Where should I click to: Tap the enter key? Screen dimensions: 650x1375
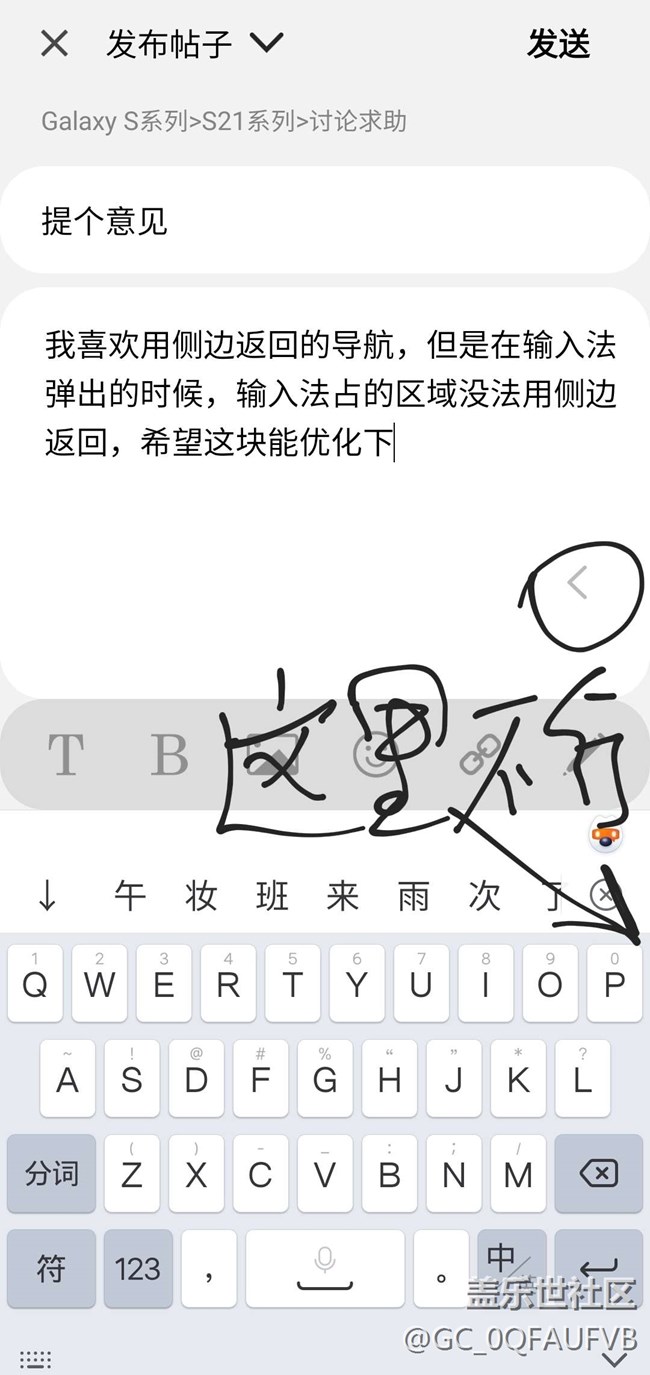(x=598, y=1269)
